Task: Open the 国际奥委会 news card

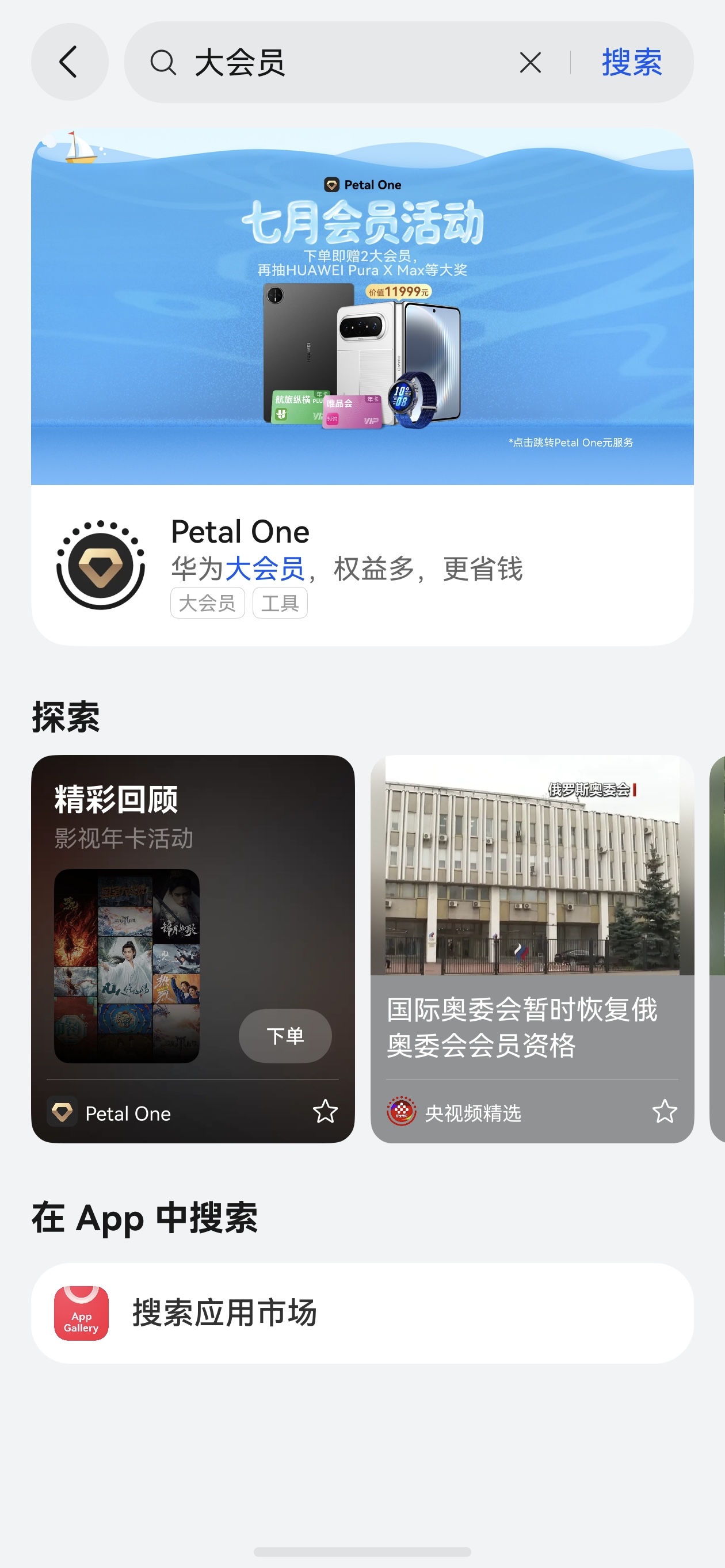Action: click(532, 948)
